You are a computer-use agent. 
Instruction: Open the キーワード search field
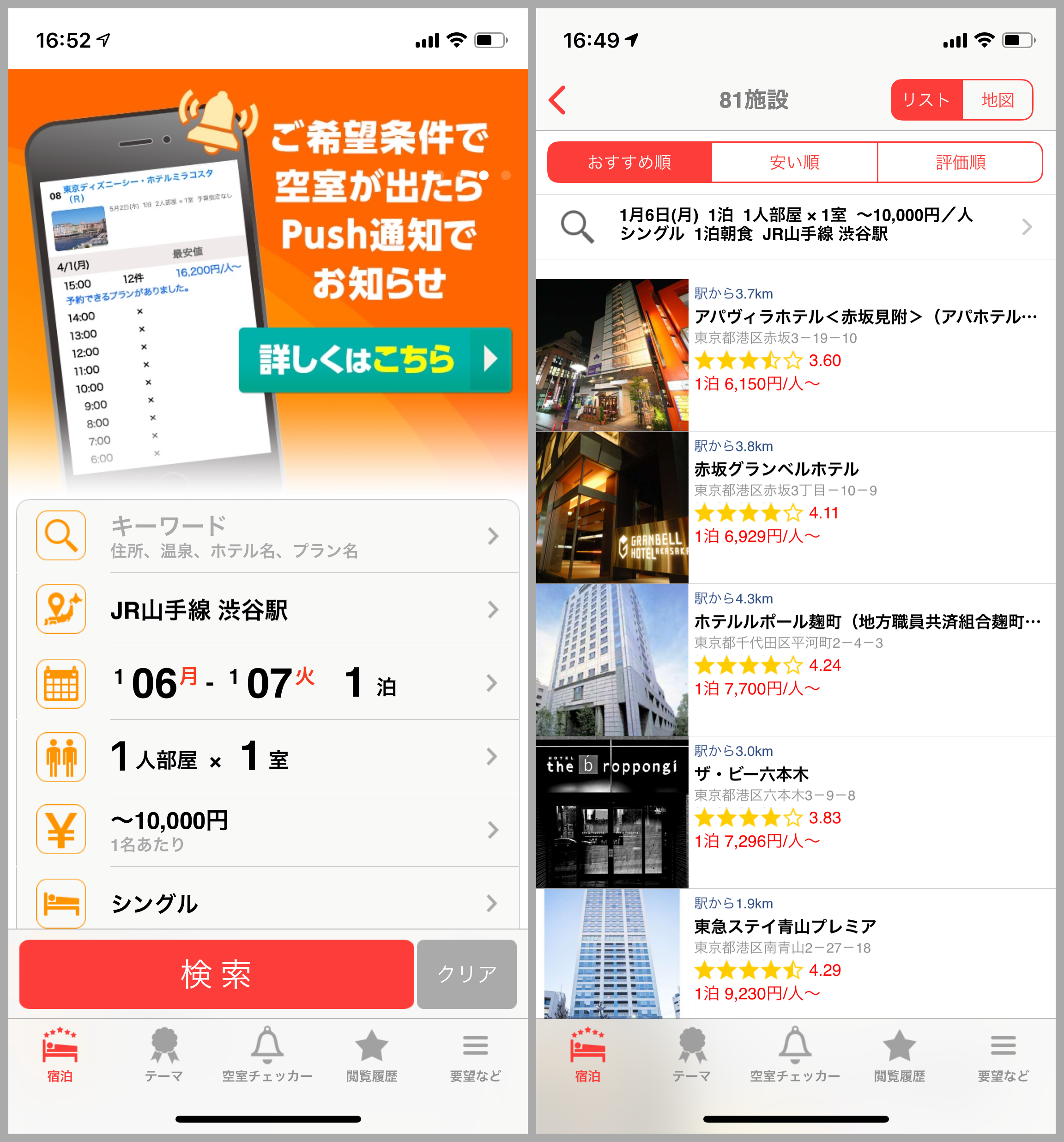click(x=267, y=536)
